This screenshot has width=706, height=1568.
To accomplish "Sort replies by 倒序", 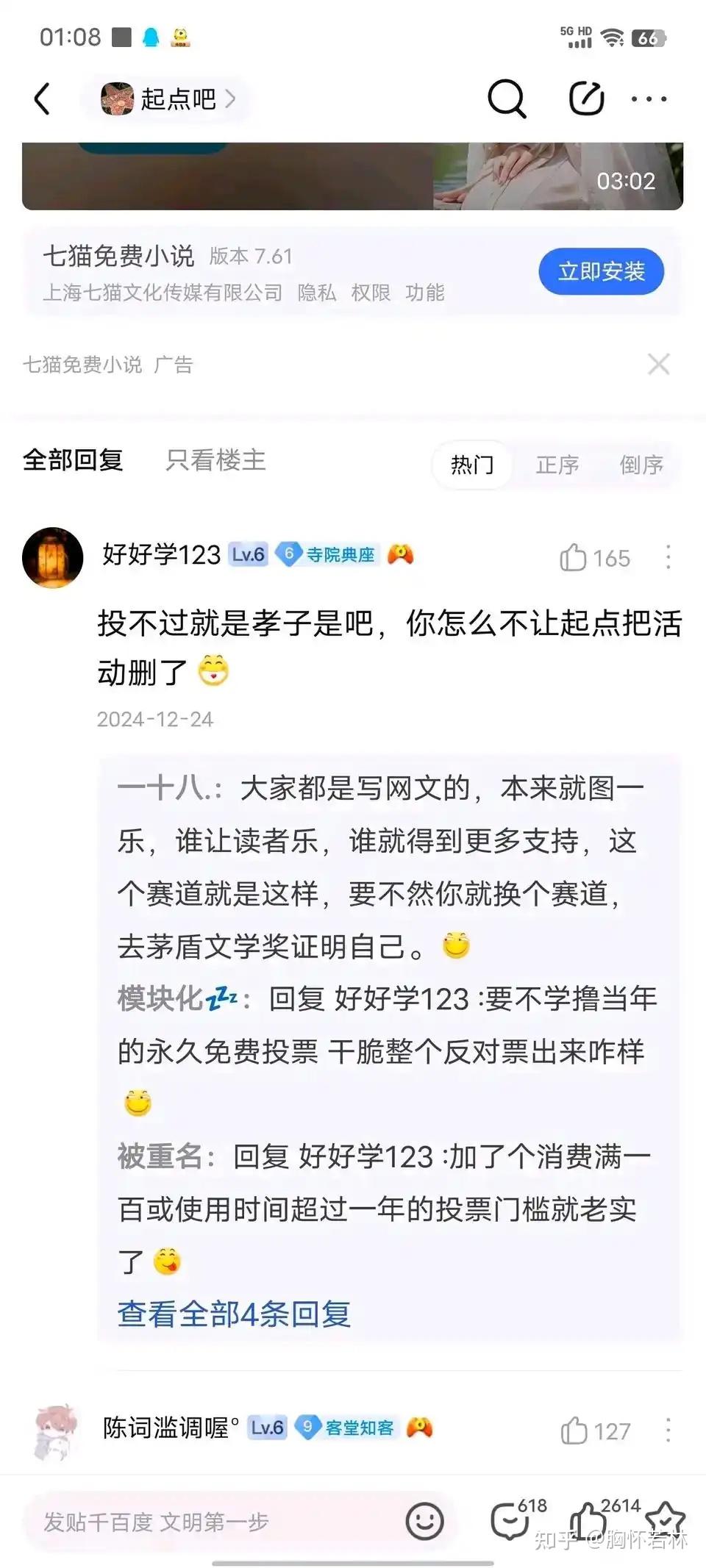I will coord(641,465).
